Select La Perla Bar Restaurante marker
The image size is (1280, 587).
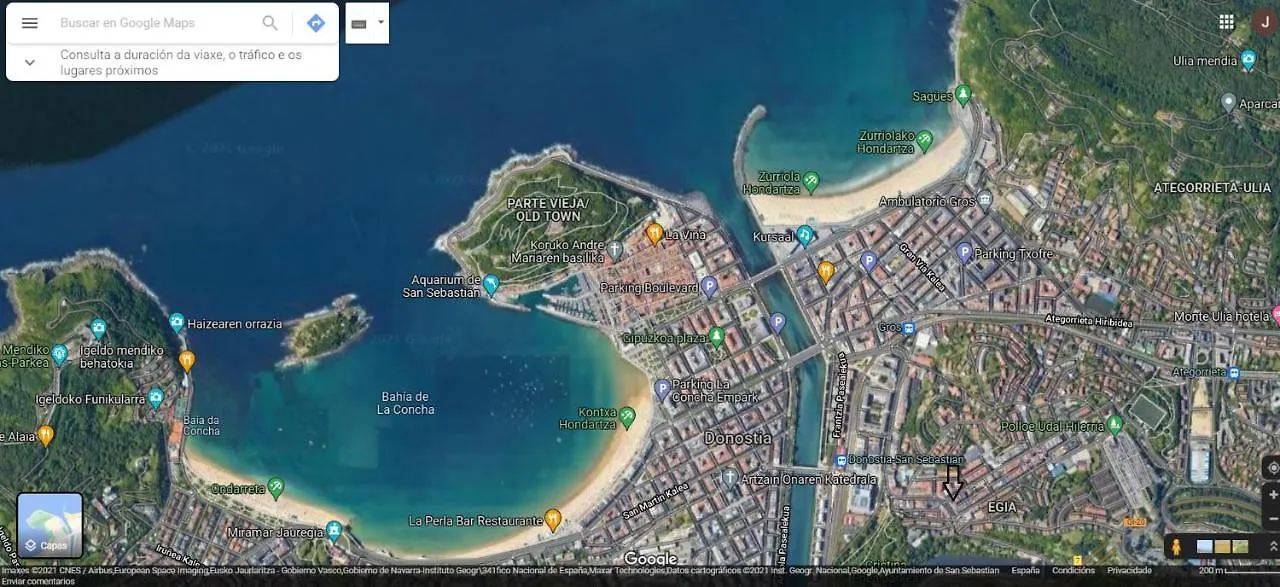pyautogui.click(x=552, y=519)
